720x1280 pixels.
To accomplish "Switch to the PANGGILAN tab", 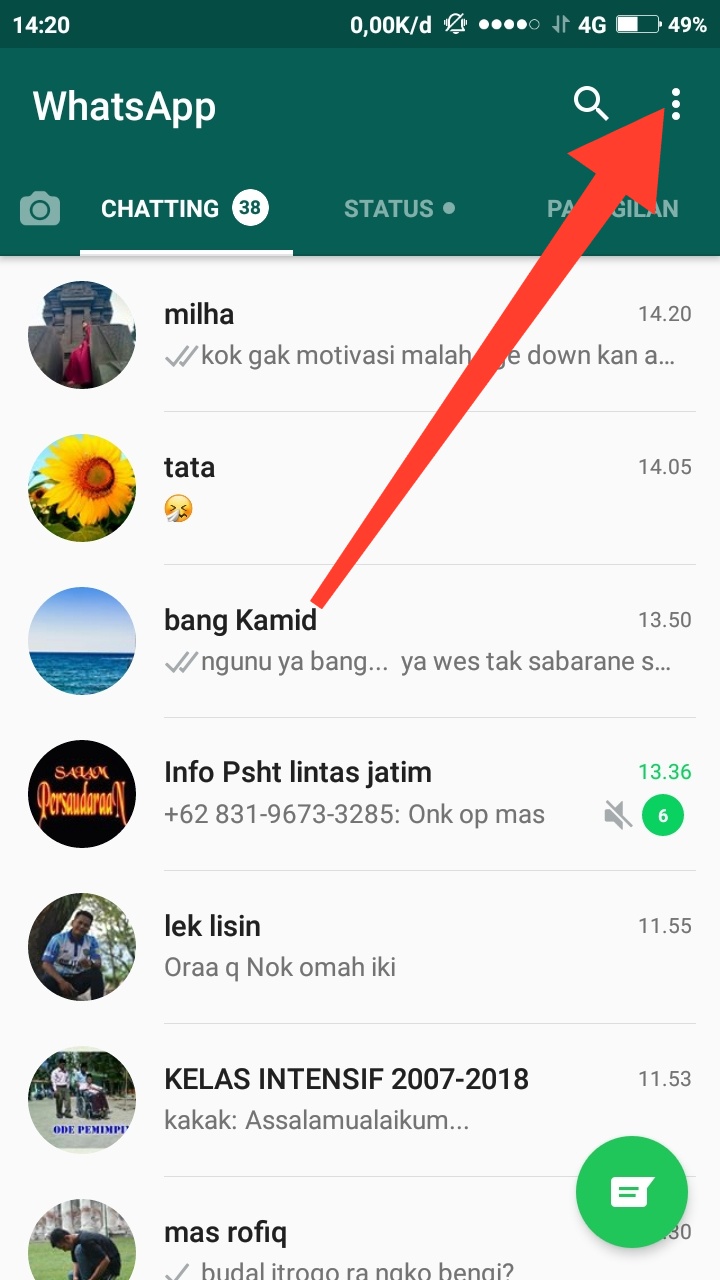I will 613,208.
